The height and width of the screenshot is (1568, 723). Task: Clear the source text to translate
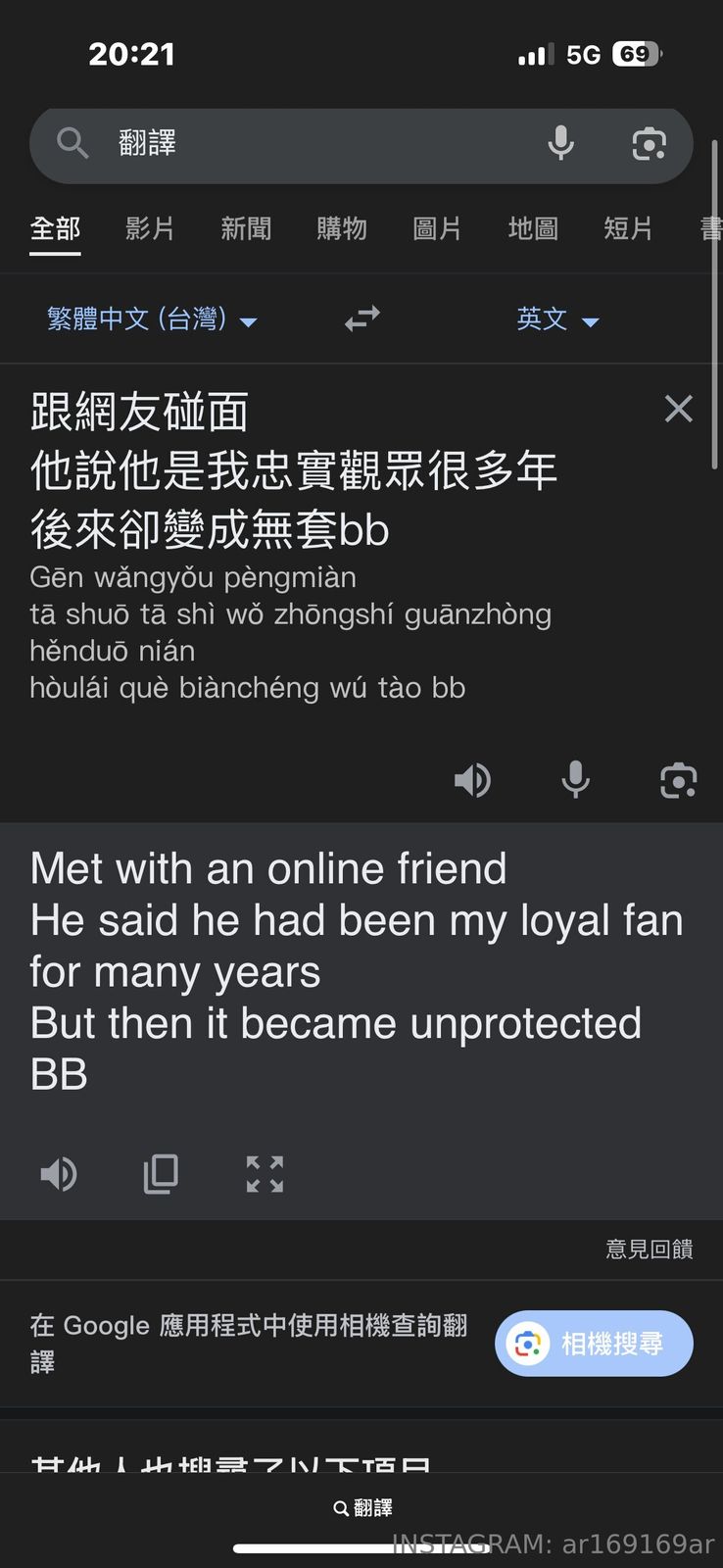(x=678, y=409)
